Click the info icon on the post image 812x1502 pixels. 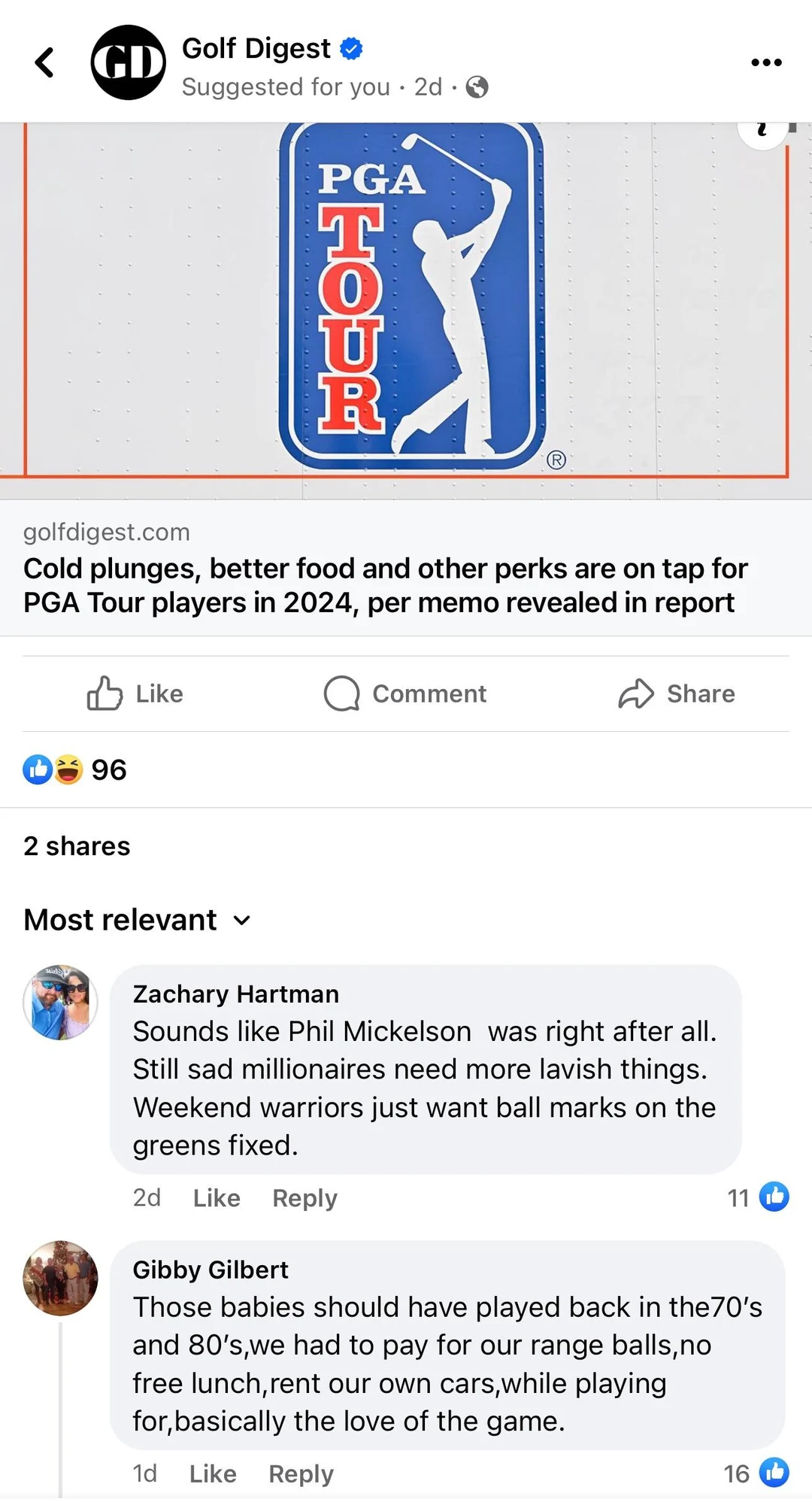click(762, 130)
